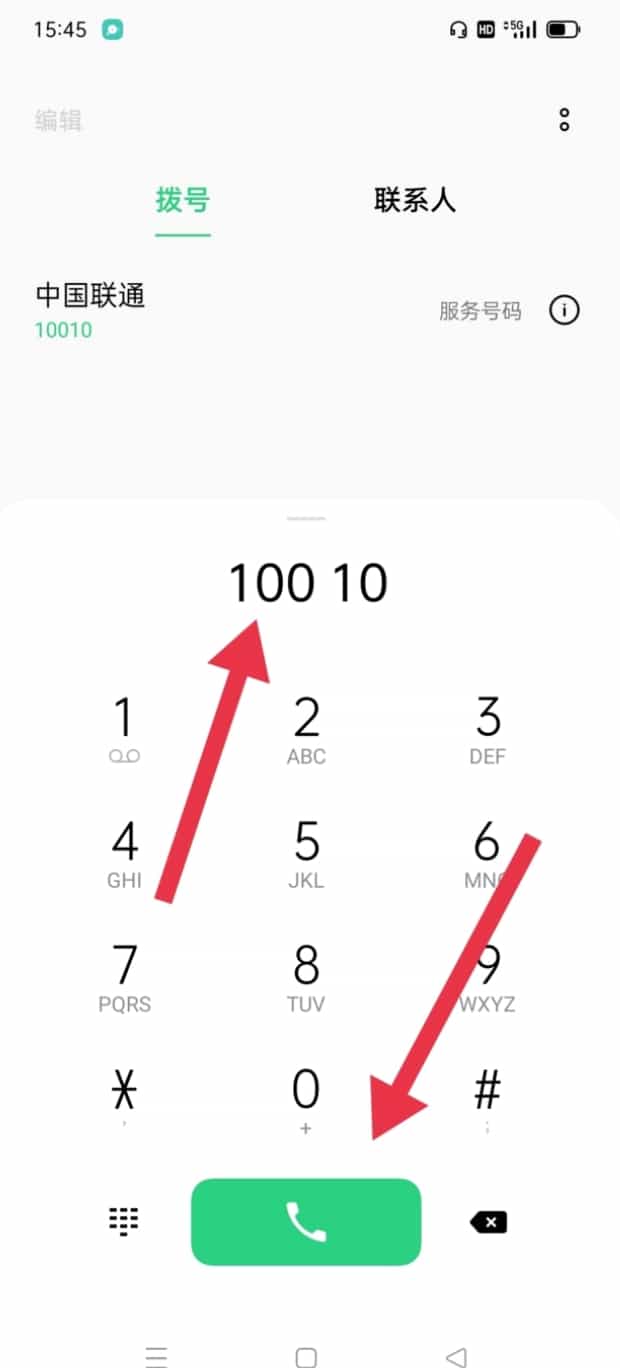Collapse the dial keypad
Image resolution: width=620 pixels, height=1368 pixels.
124,1221
